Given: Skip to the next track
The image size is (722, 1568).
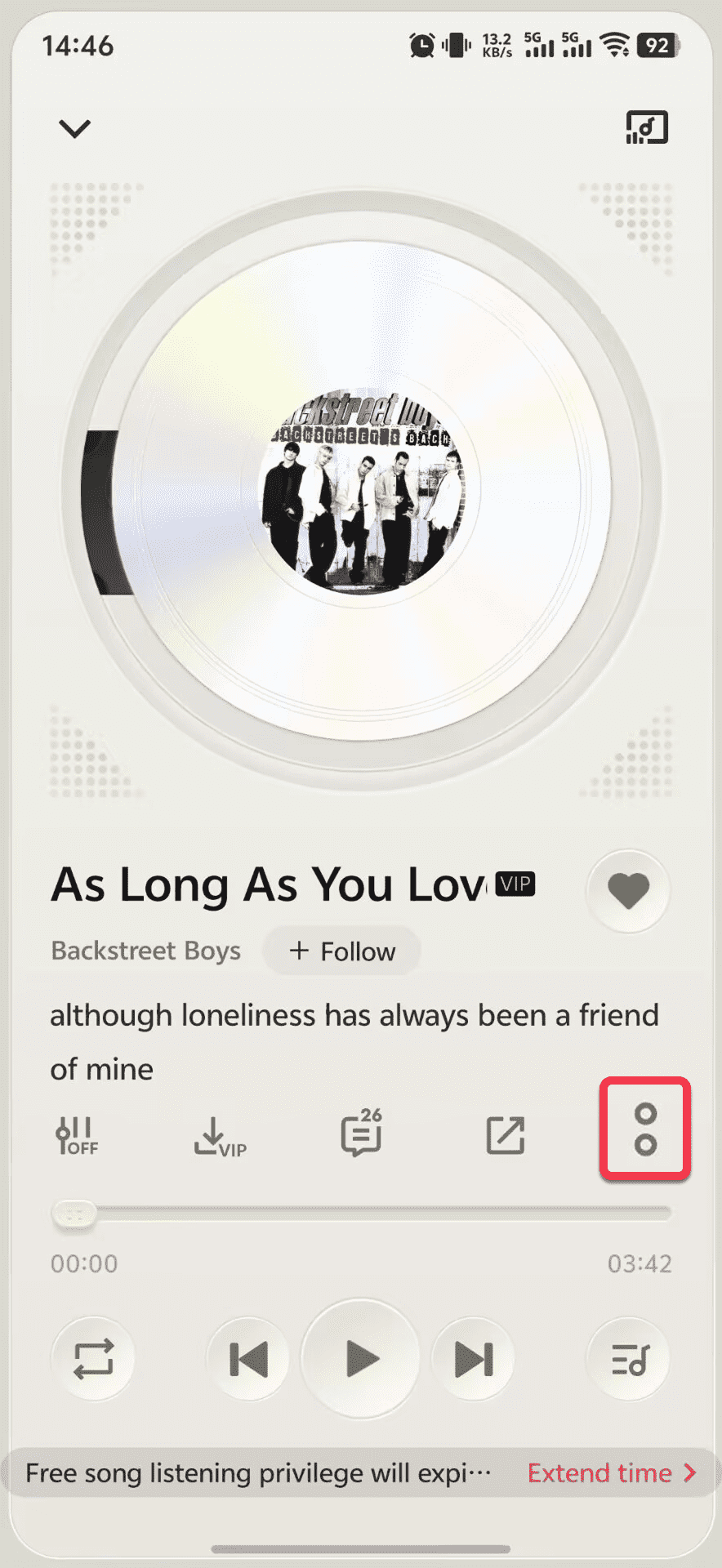Looking at the screenshot, I should (474, 1360).
